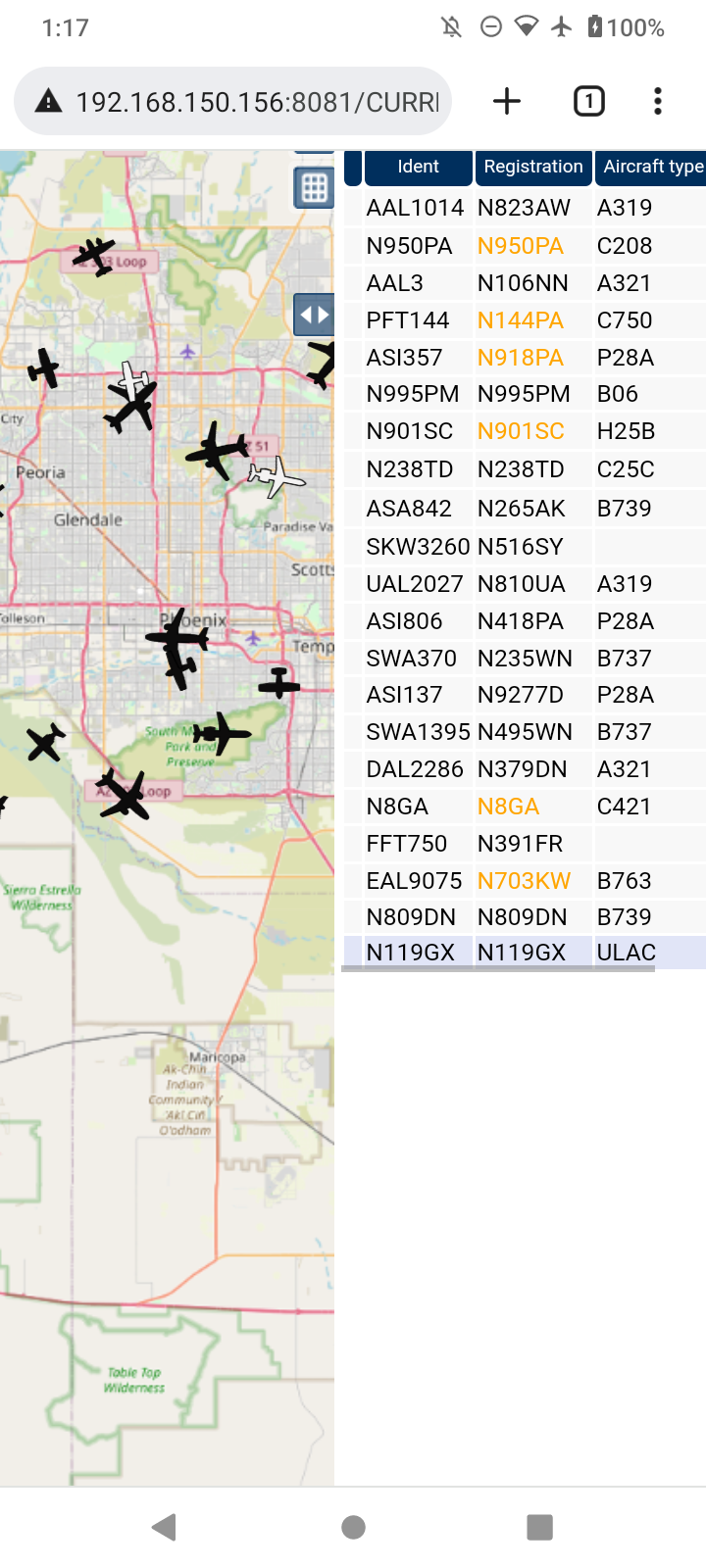The image size is (706, 1568).
Task: Sort by the Aircraft type header
Action: tap(651, 167)
